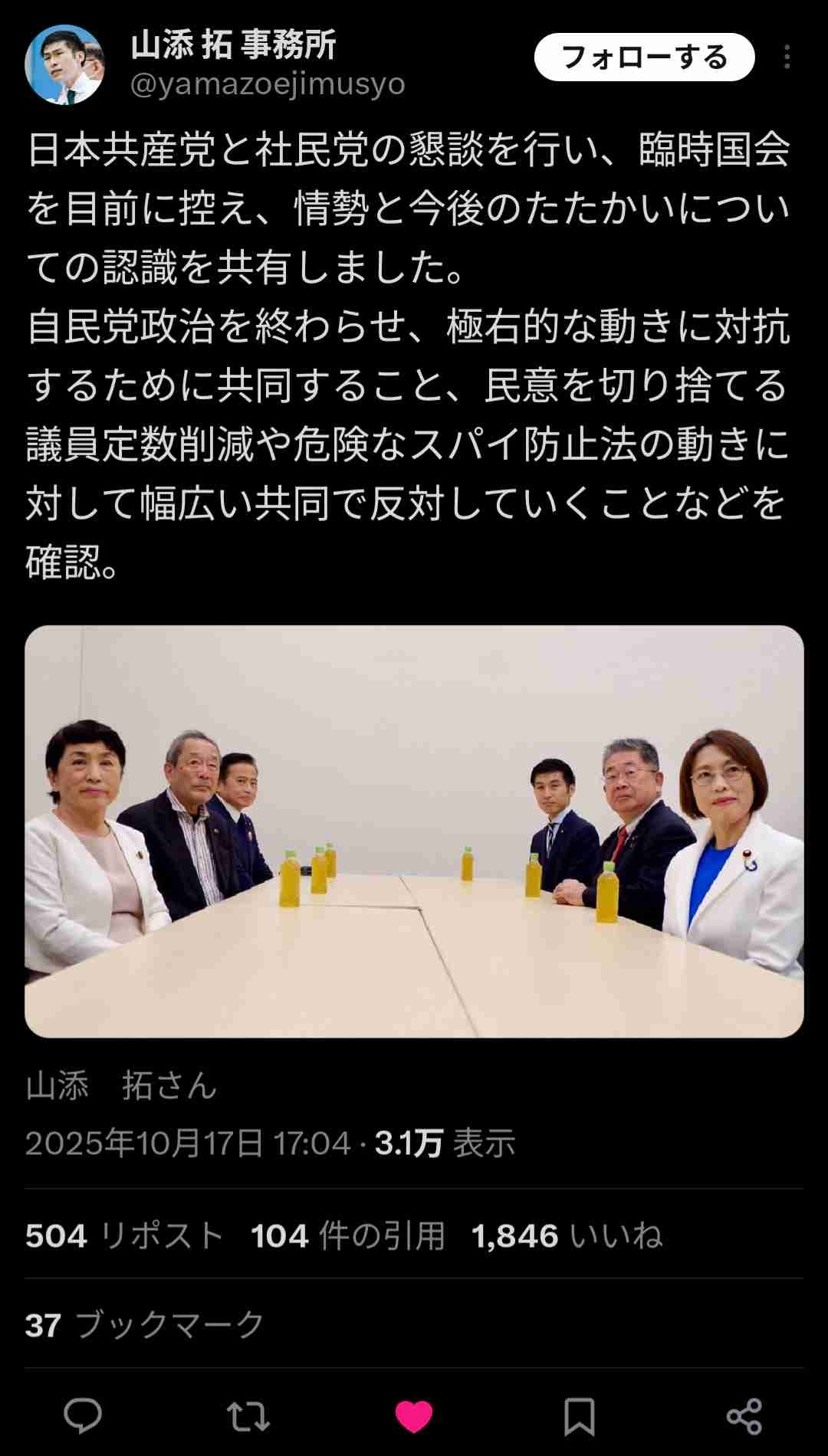Share this post
828x1456 pixels.
[744, 1416]
